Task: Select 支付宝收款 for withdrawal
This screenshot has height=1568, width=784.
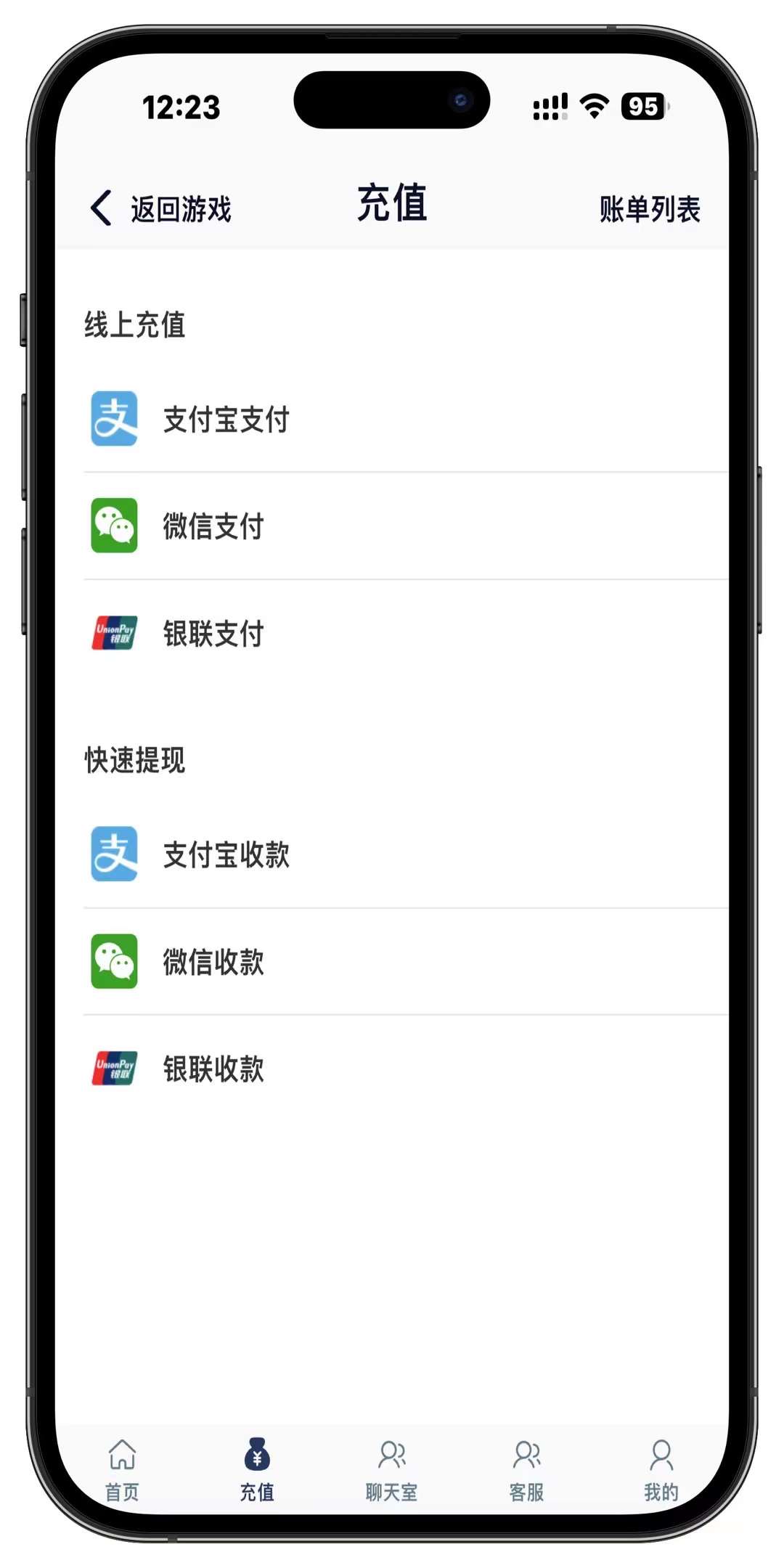Action: tap(226, 855)
